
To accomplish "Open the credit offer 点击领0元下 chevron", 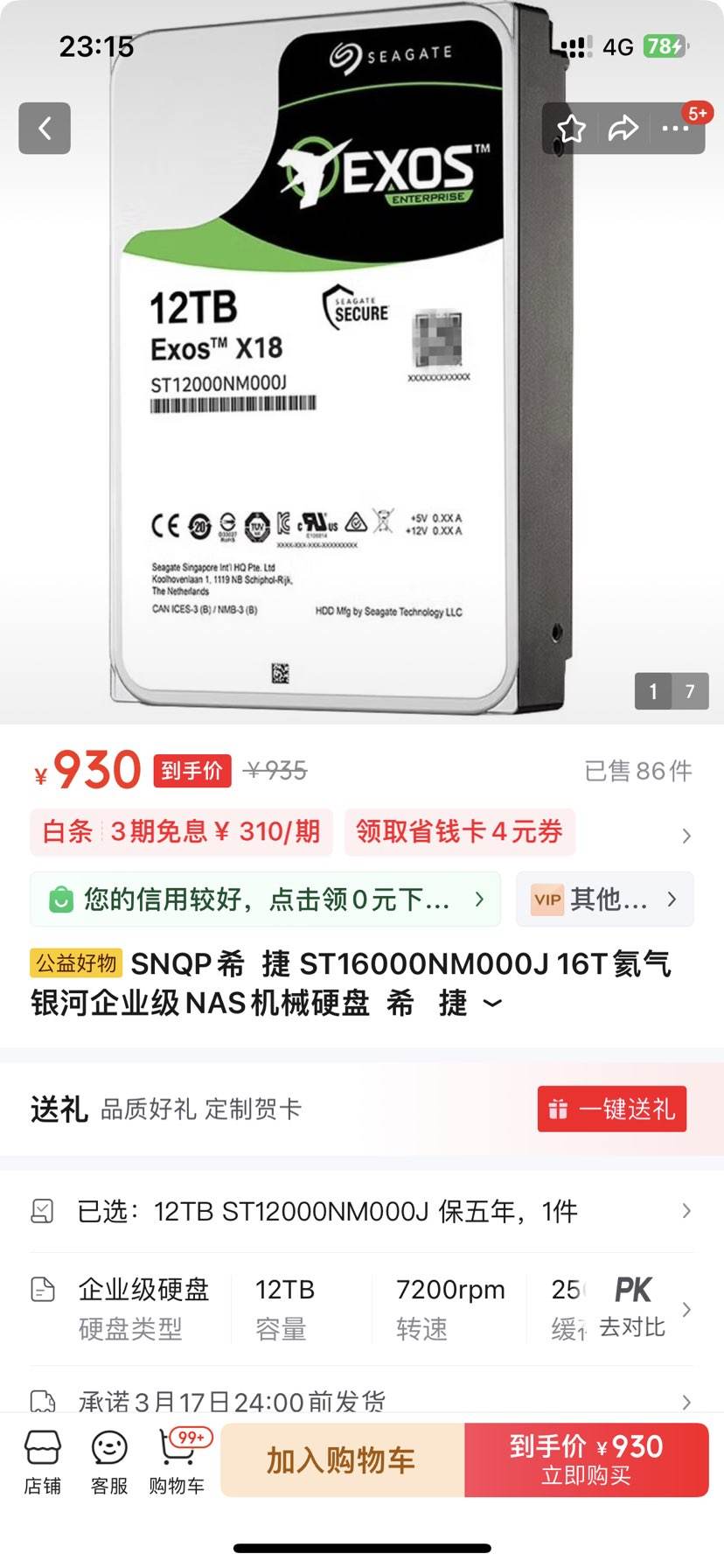I will (x=479, y=899).
